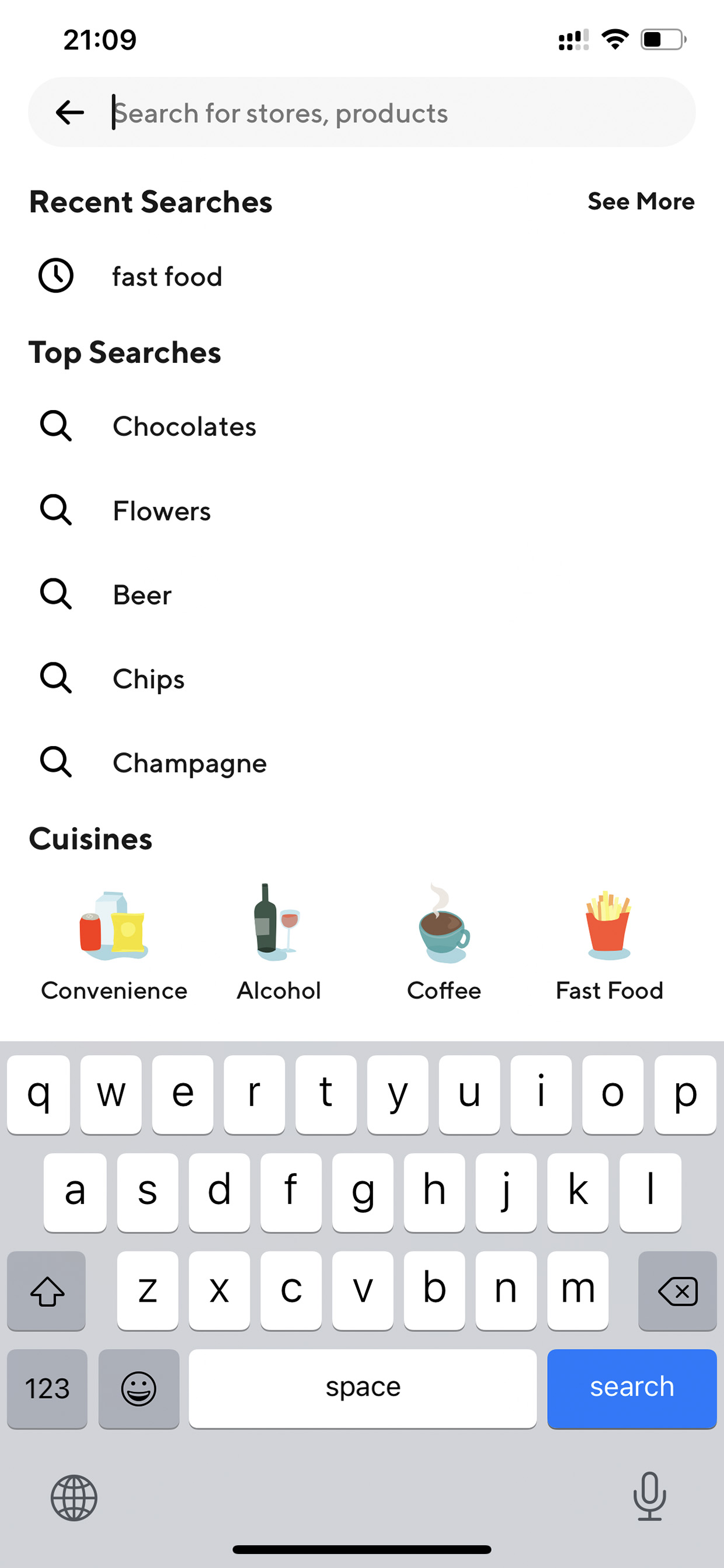Tap the keyboard backspace key
724x1568 pixels.
[677, 1290]
